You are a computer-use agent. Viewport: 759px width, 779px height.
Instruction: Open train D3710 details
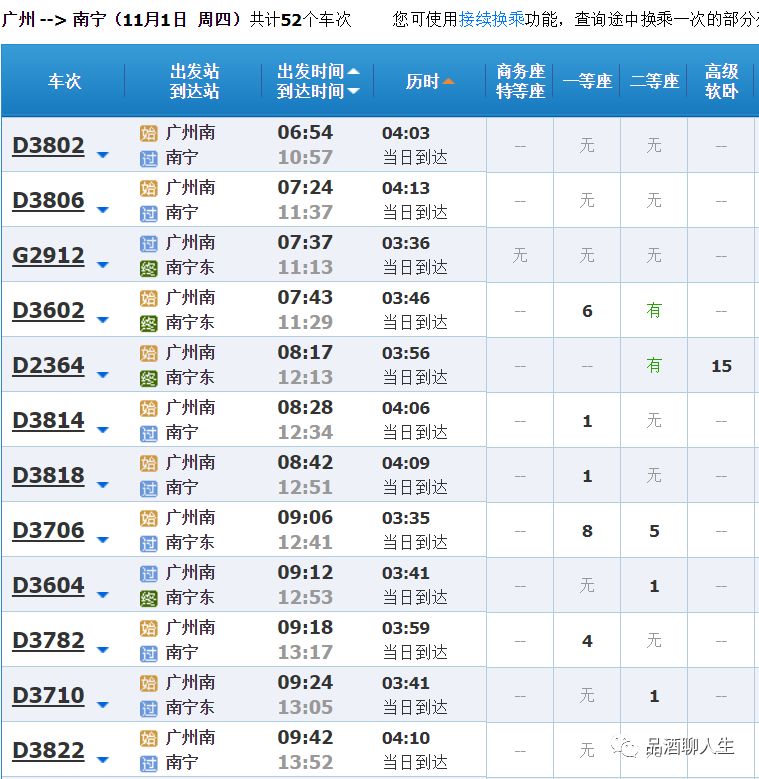48,696
